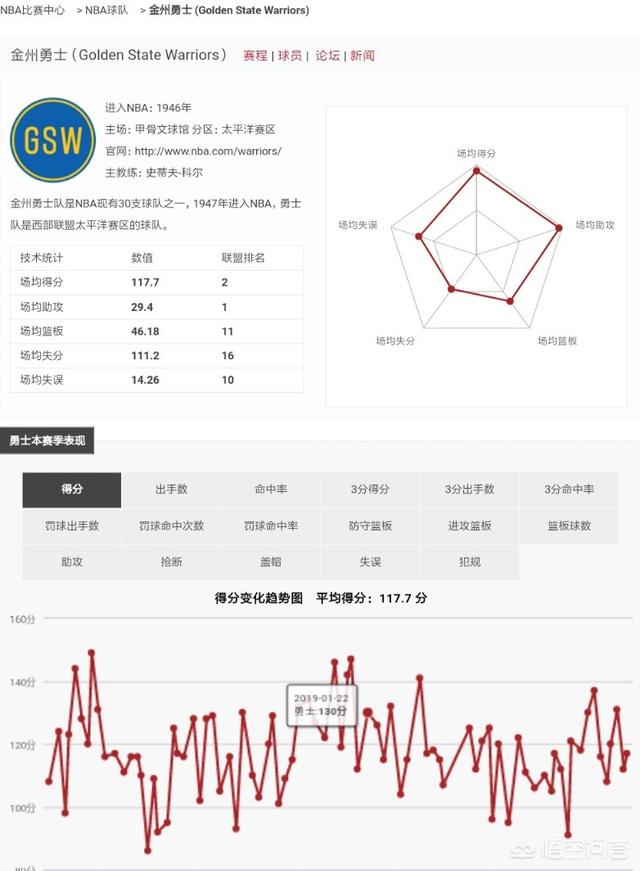Select the 得分 stats tab
640x871 pixels.
[x=72, y=490]
